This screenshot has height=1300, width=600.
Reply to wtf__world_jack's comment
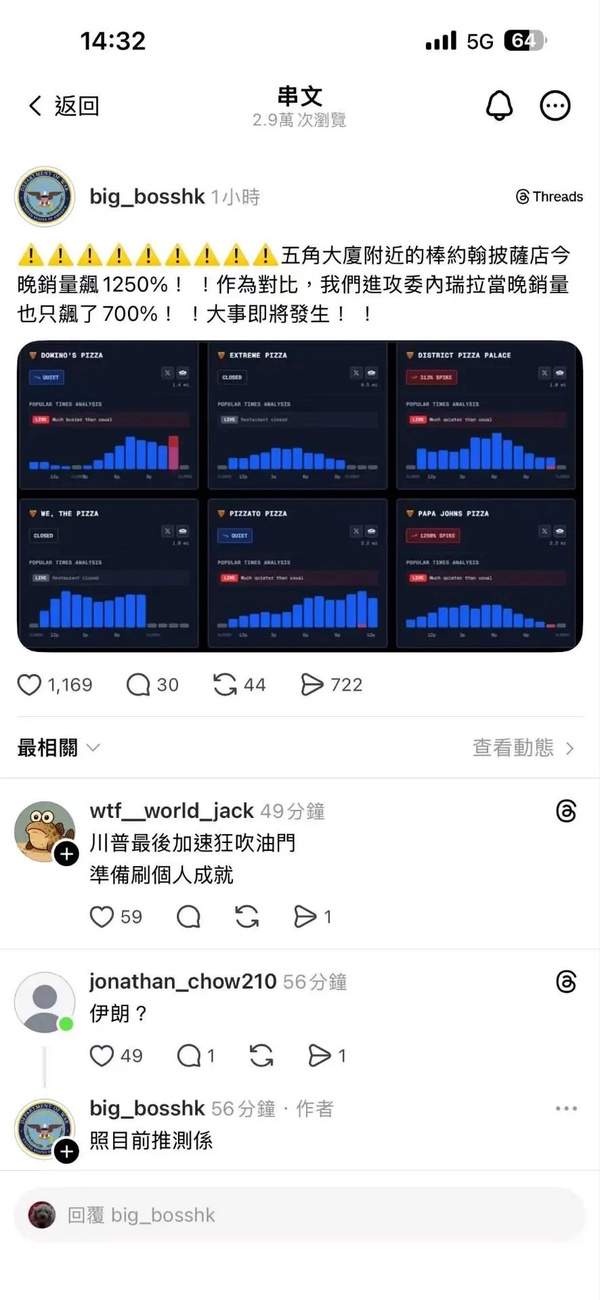(x=188, y=917)
